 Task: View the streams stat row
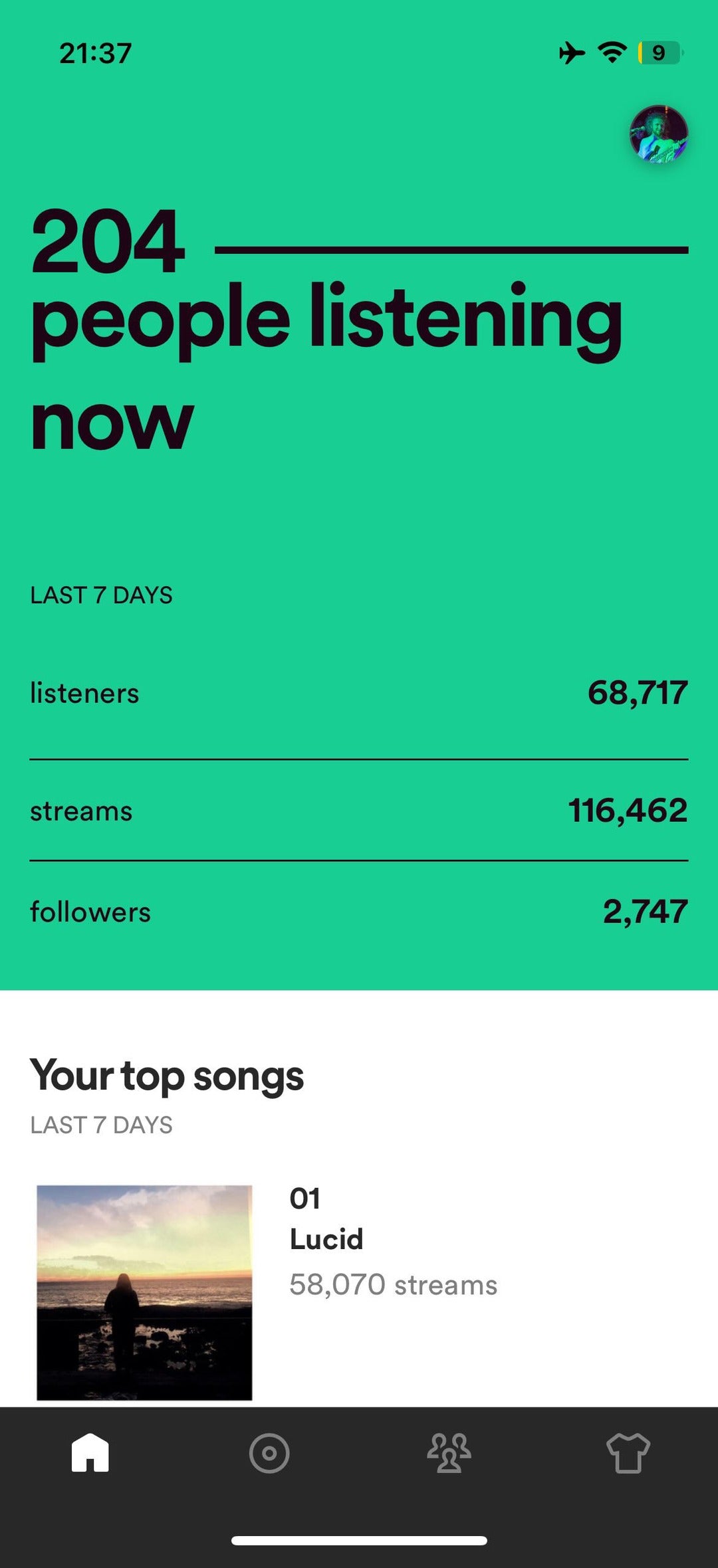[x=359, y=811]
